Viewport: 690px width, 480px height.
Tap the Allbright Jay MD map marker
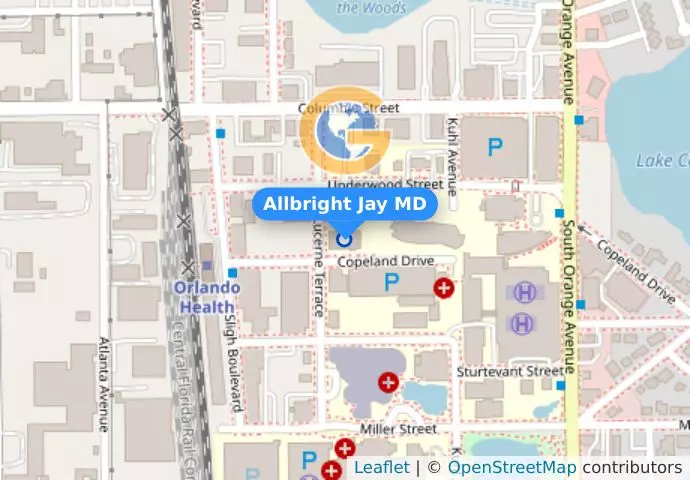click(x=345, y=239)
